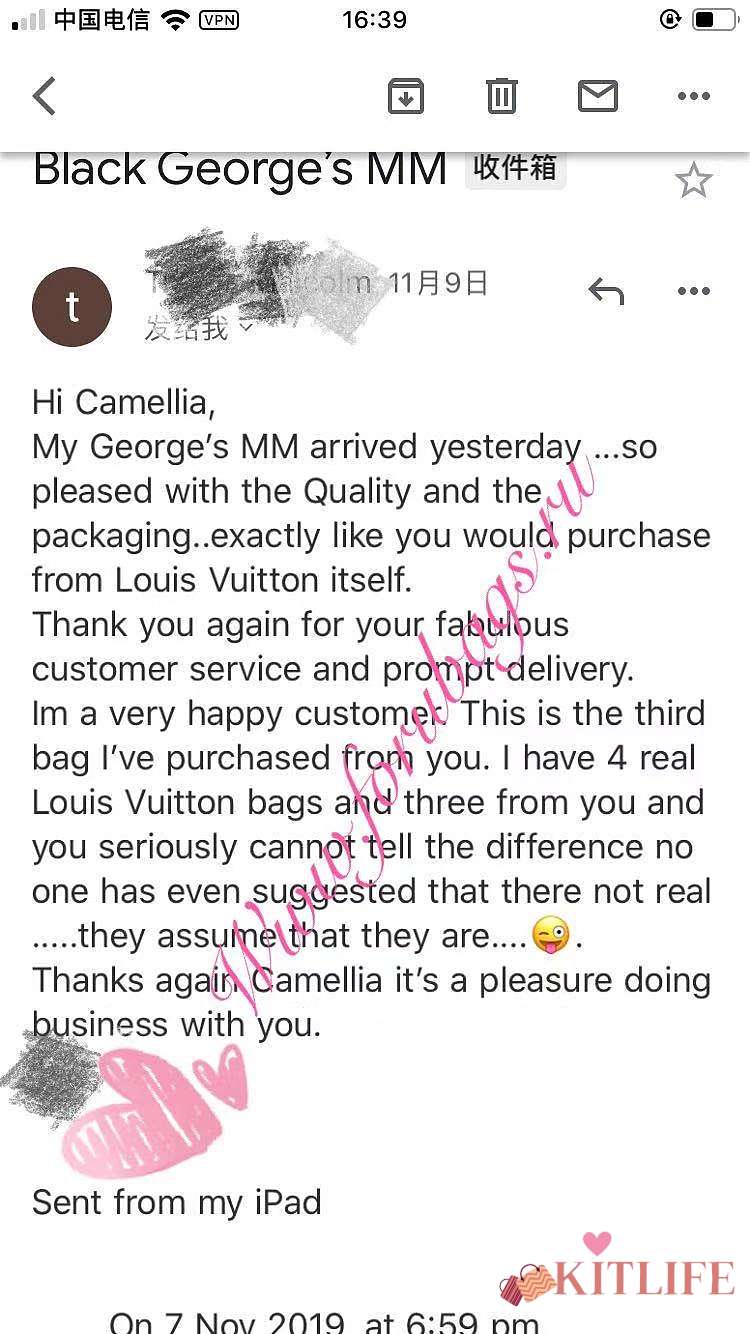Screen dimensions: 750x1334
Task: Reply to the sender with the arrow icon
Action: coord(606,291)
